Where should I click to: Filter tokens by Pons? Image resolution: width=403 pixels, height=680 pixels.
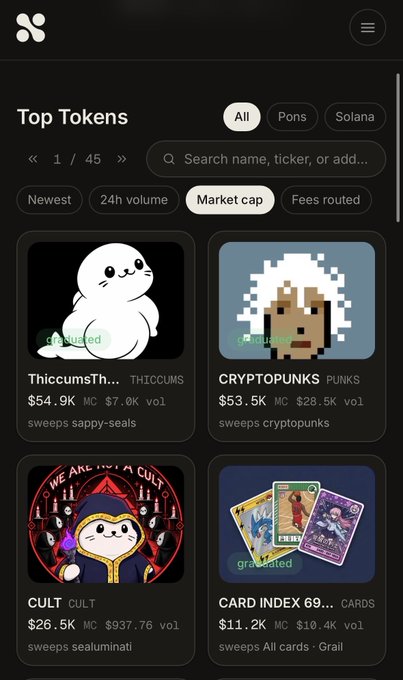click(292, 117)
